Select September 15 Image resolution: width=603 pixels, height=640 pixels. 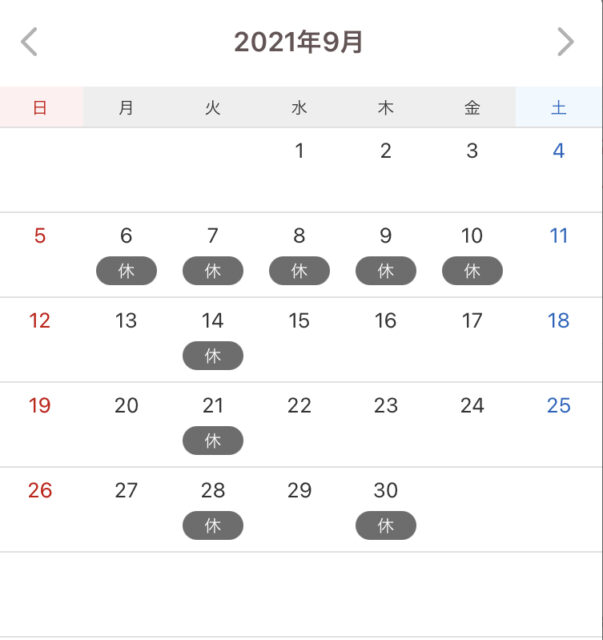[299, 322]
